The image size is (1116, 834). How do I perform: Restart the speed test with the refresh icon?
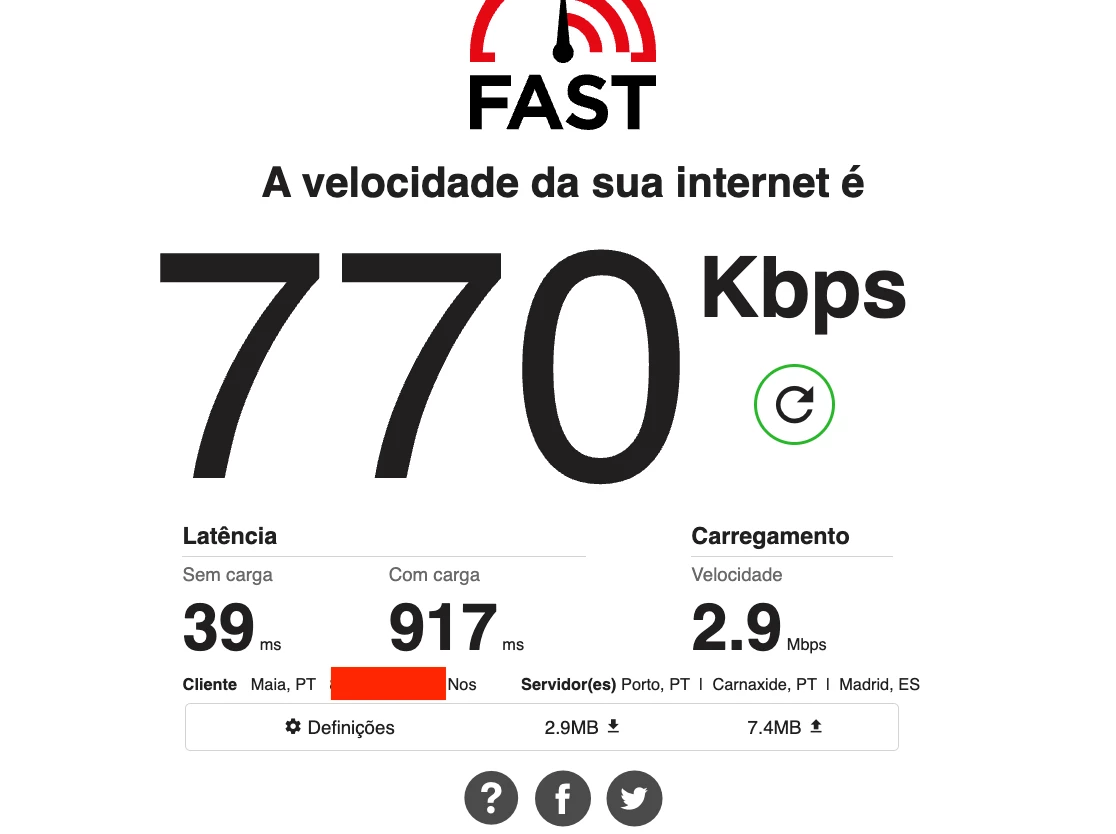coord(794,403)
